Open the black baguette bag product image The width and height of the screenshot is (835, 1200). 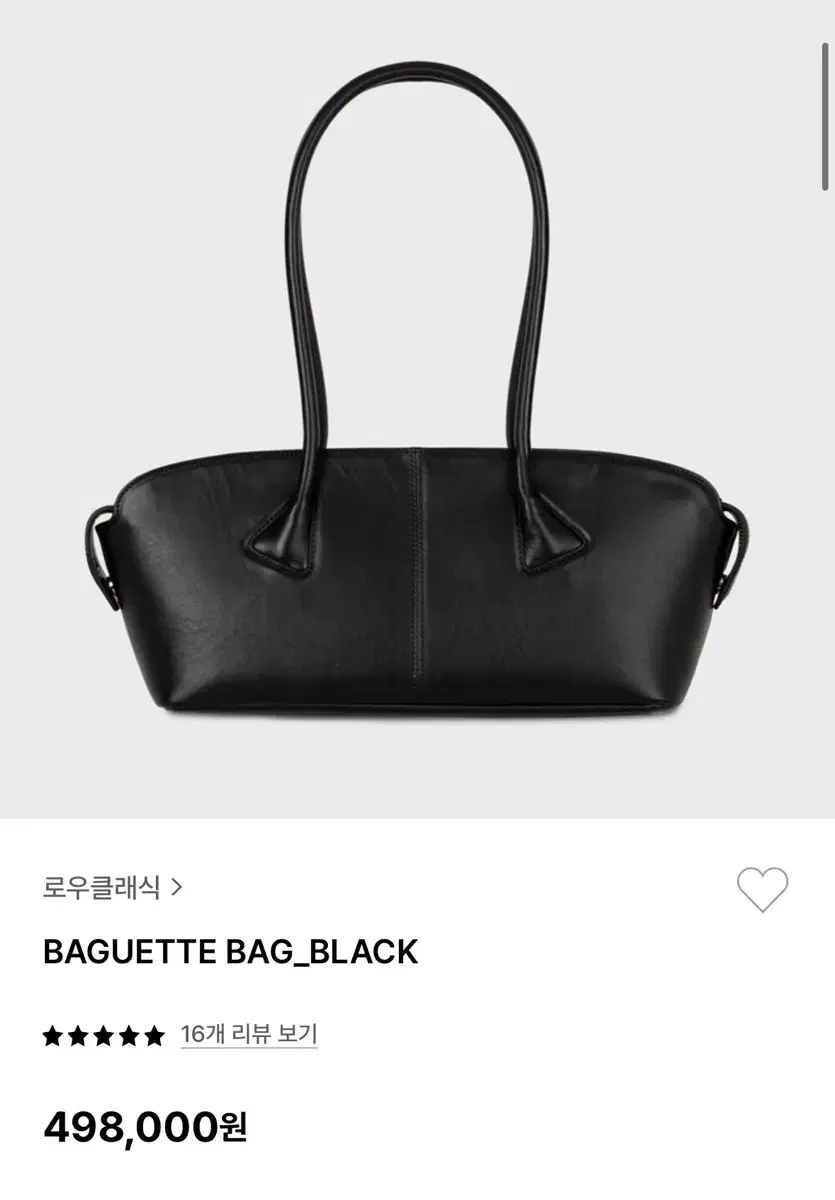click(x=417, y=409)
